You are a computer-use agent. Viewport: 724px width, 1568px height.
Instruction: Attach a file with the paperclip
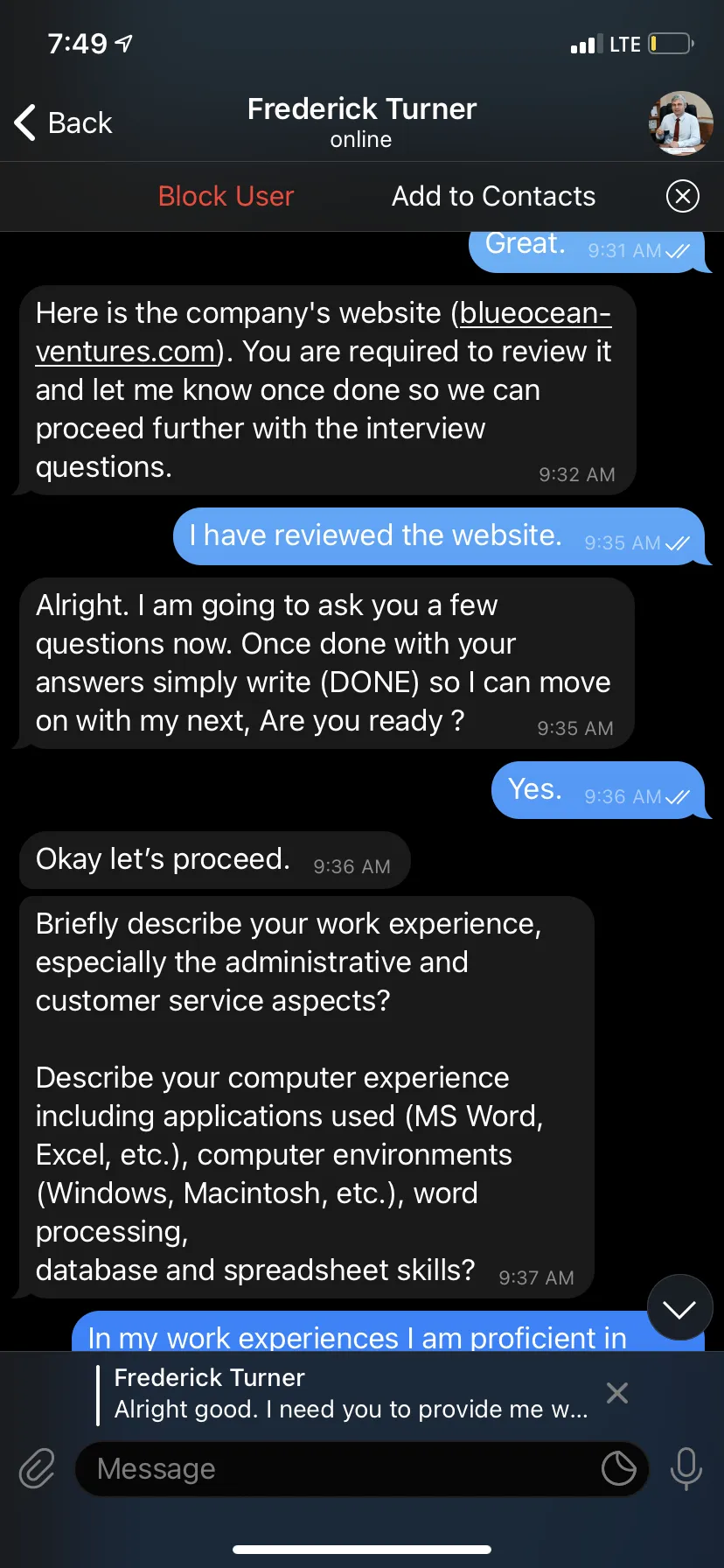point(37,1468)
